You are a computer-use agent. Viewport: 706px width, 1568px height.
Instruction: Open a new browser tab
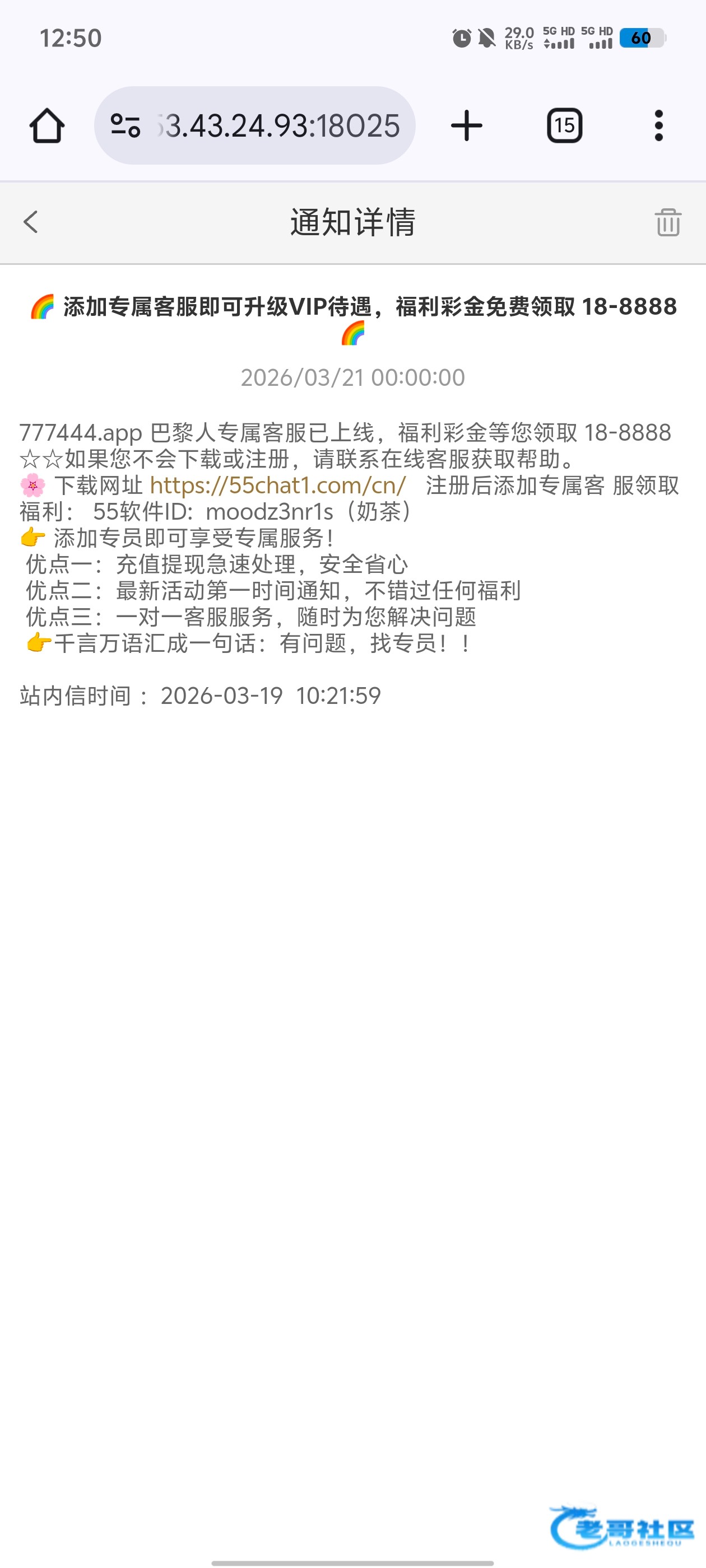[467, 125]
